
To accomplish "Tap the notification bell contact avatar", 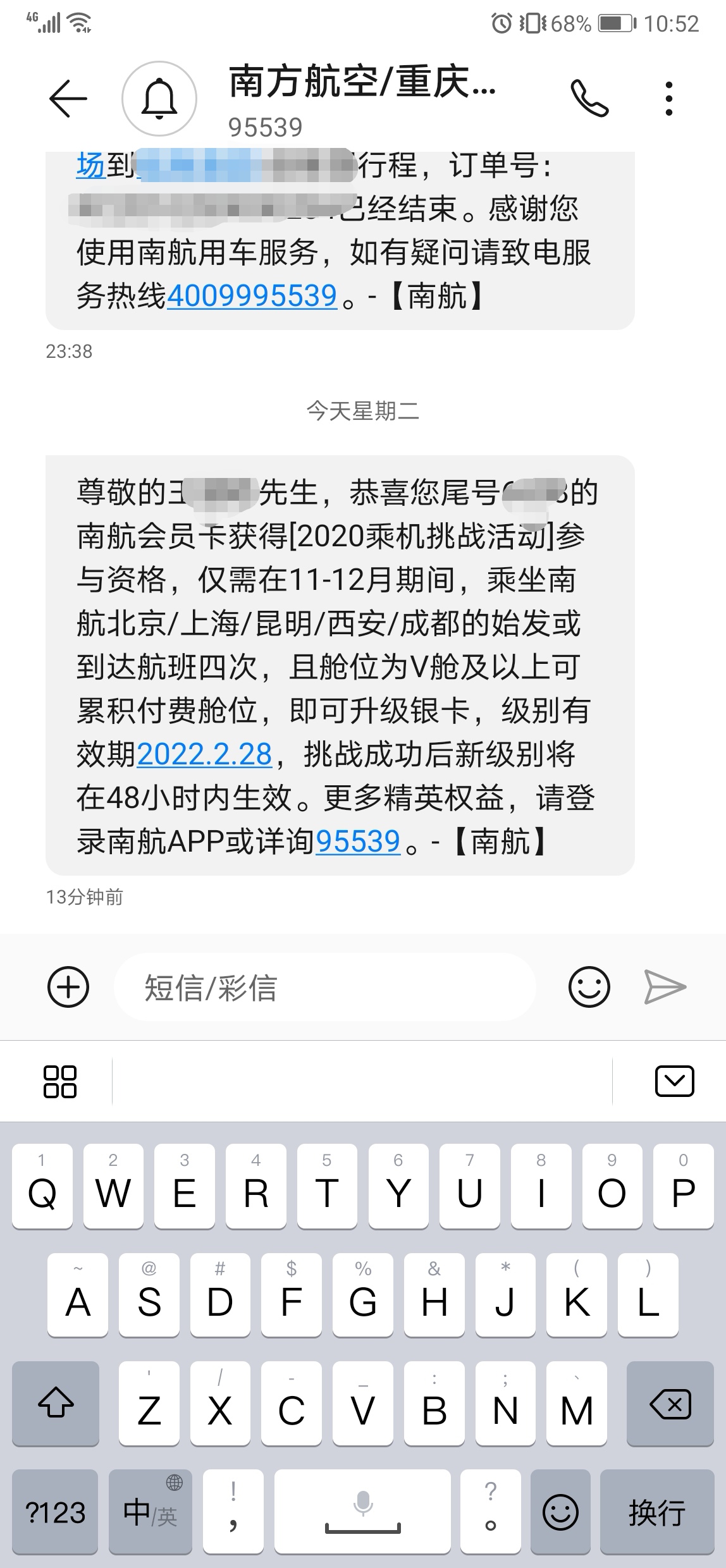I will pyautogui.click(x=159, y=99).
